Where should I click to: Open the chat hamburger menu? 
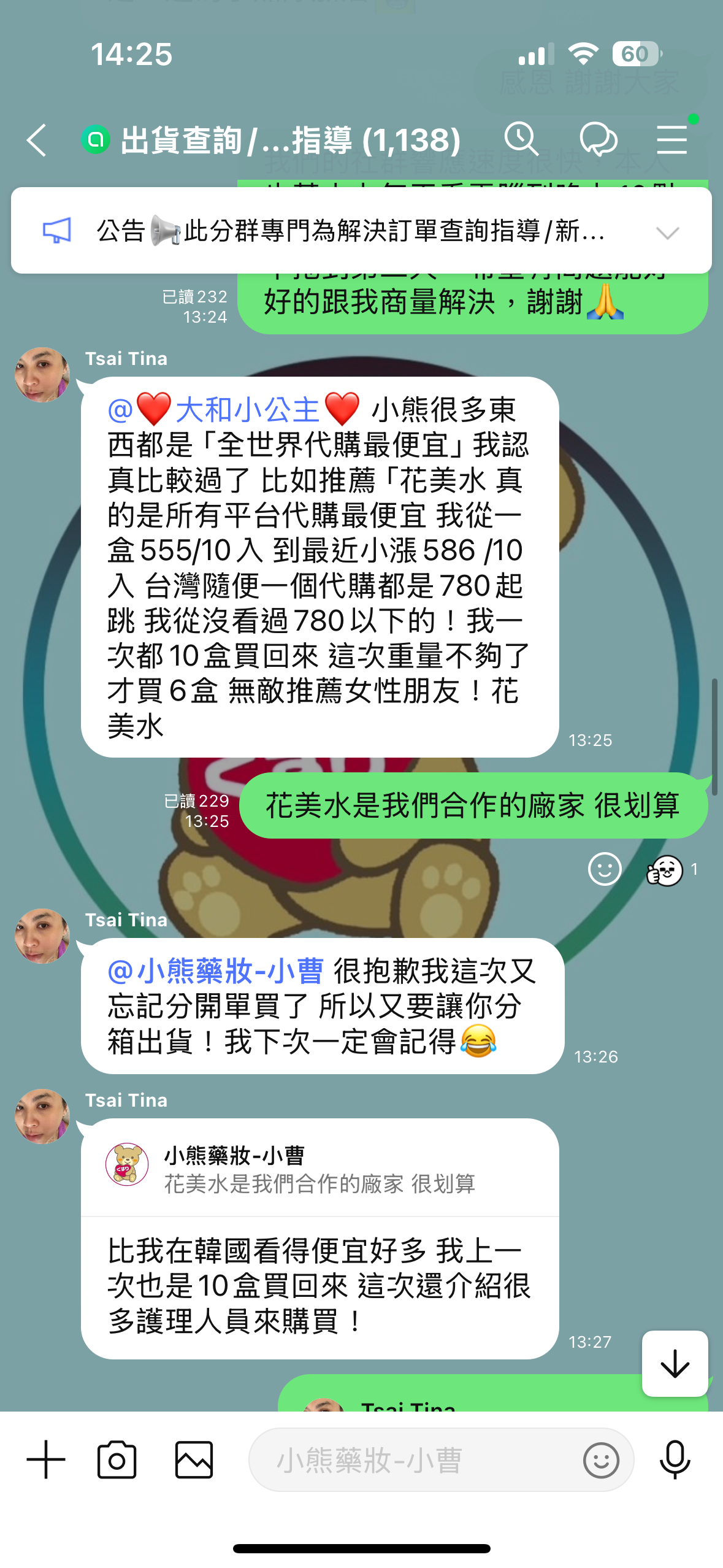pos(672,139)
